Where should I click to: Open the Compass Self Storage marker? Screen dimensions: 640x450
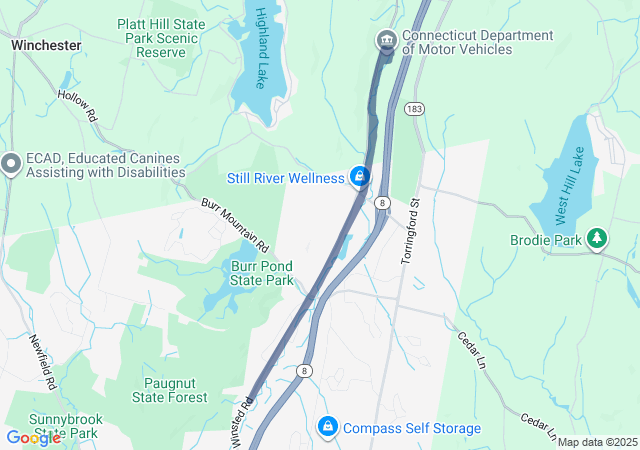[x=326, y=427]
